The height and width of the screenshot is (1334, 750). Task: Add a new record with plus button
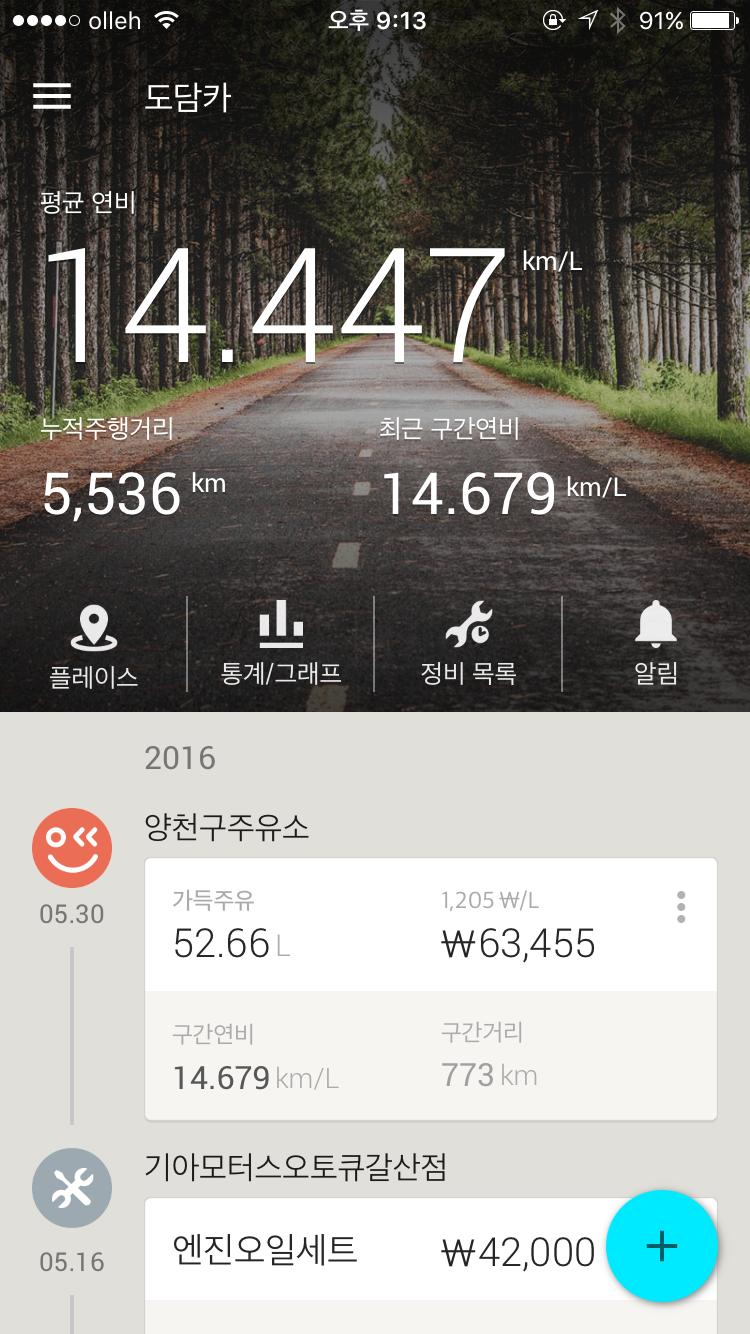pyautogui.click(x=661, y=1246)
